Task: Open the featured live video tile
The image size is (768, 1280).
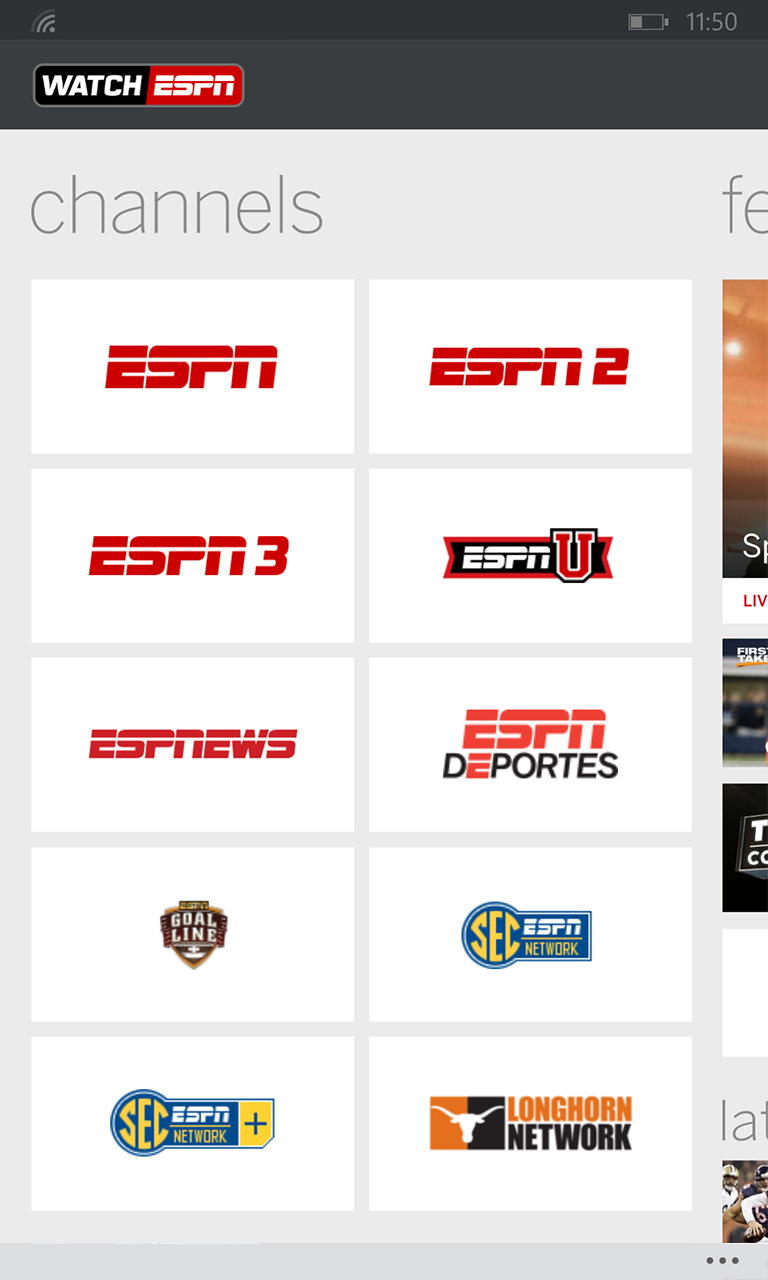Action: pyautogui.click(x=745, y=430)
